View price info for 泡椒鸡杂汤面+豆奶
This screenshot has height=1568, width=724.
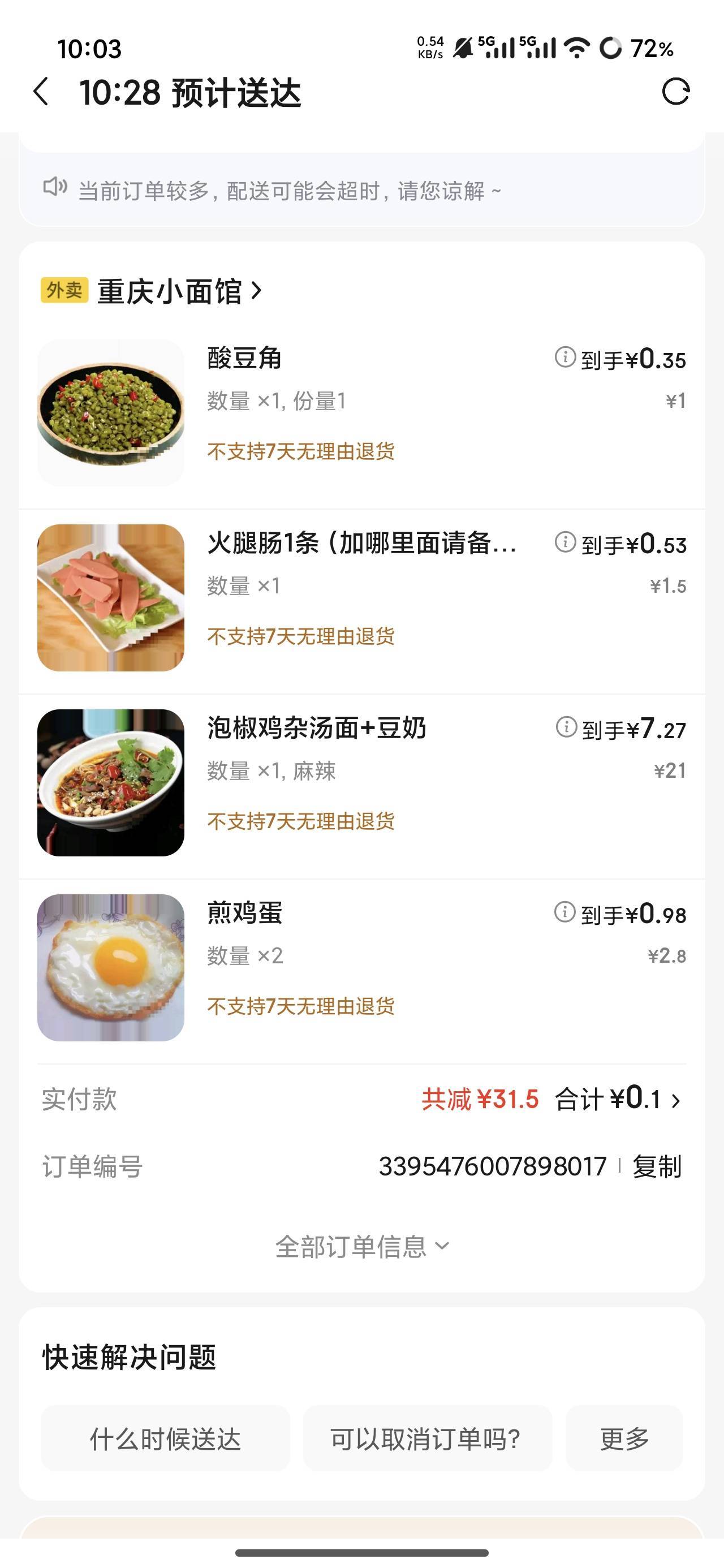[x=566, y=727]
